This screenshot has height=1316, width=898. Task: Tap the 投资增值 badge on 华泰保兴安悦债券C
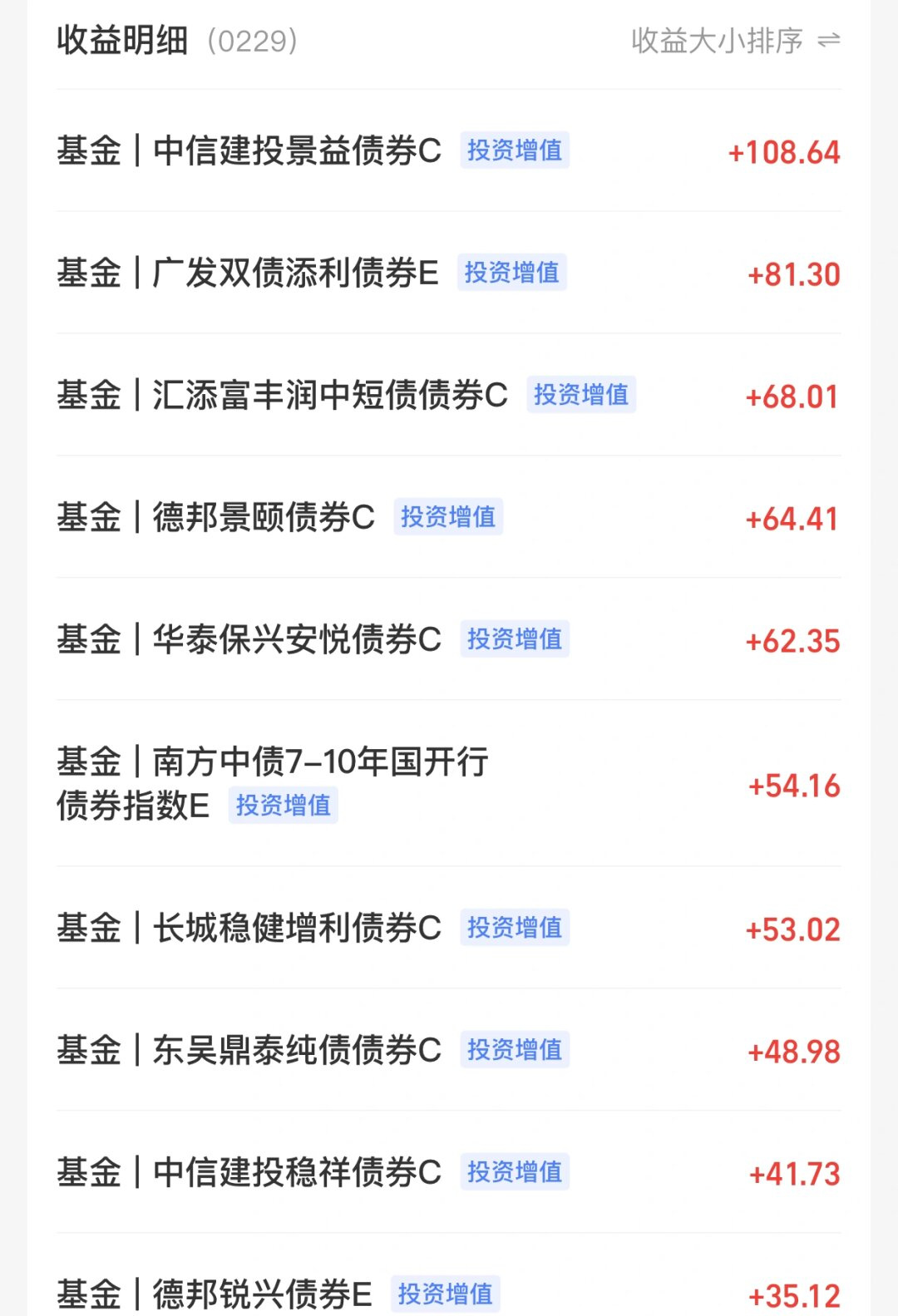(515, 640)
